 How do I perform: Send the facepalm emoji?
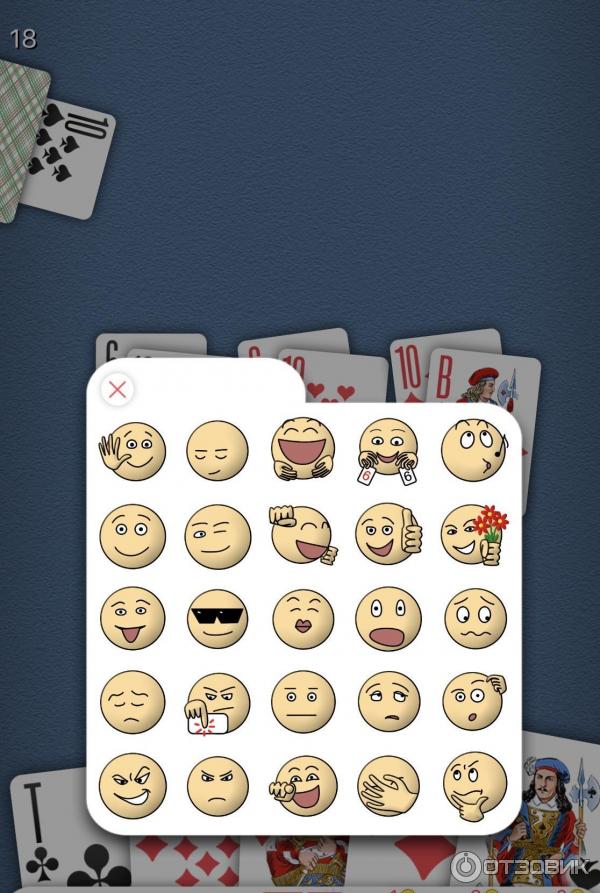pyautogui.click(x=388, y=785)
